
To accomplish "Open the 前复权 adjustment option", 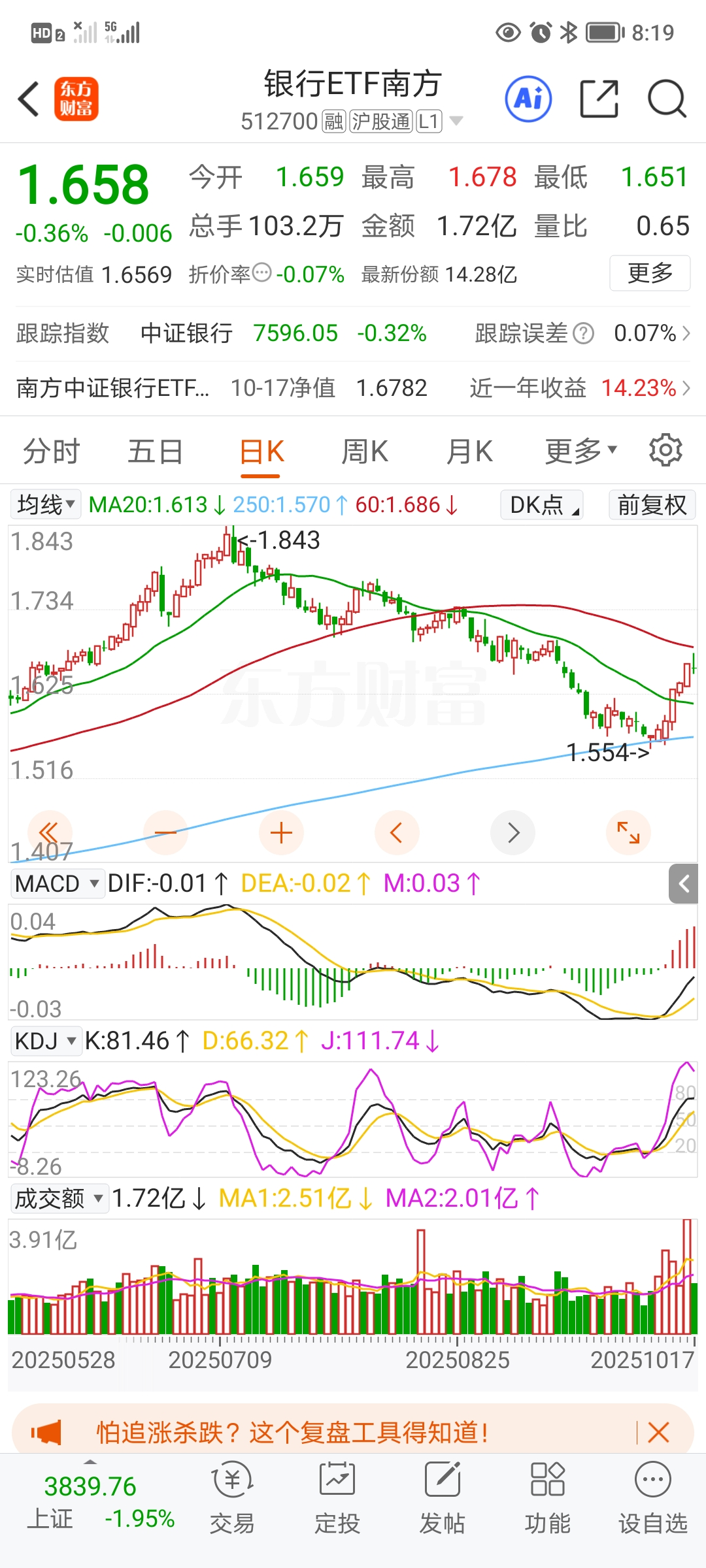I will coord(652,505).
